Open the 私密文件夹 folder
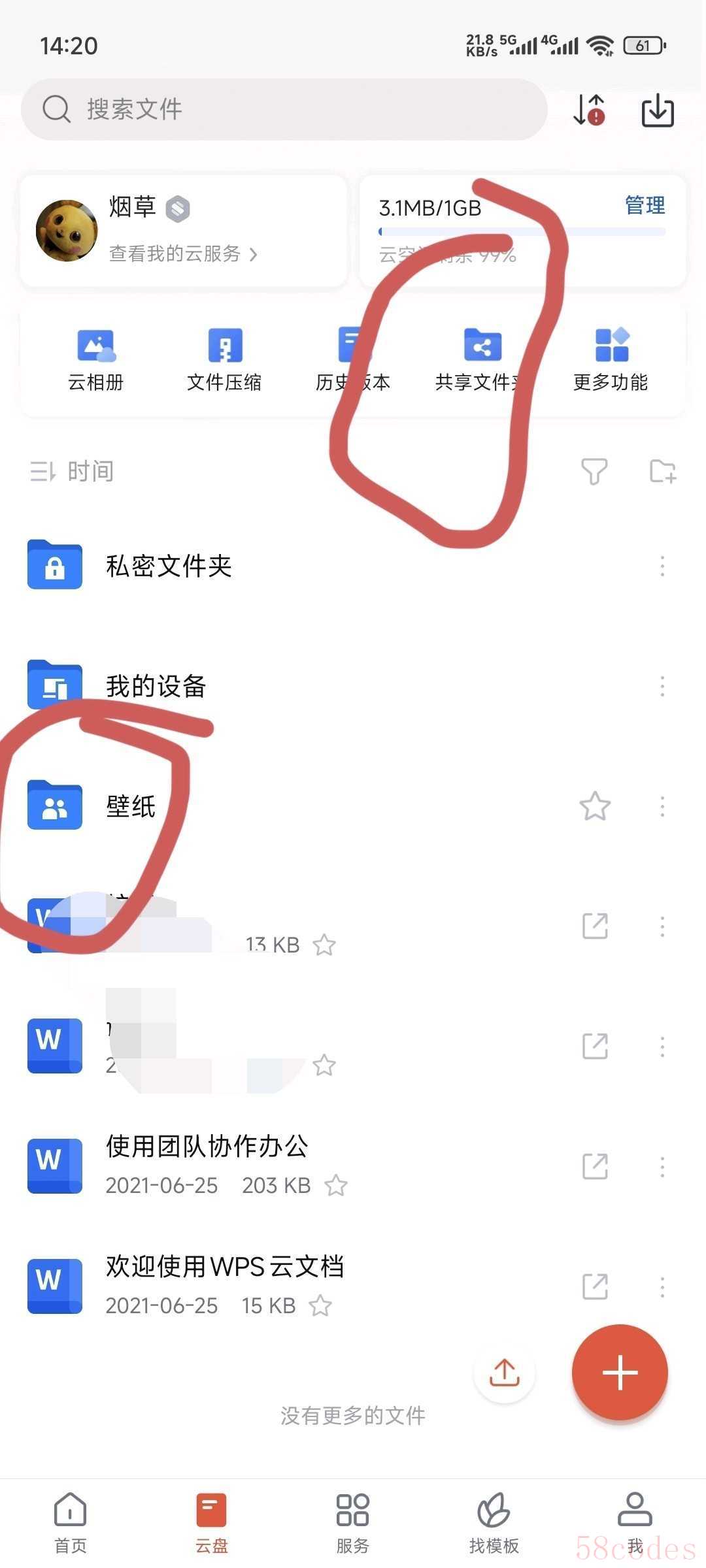The image size is (706, 1568). pos(169,566)
